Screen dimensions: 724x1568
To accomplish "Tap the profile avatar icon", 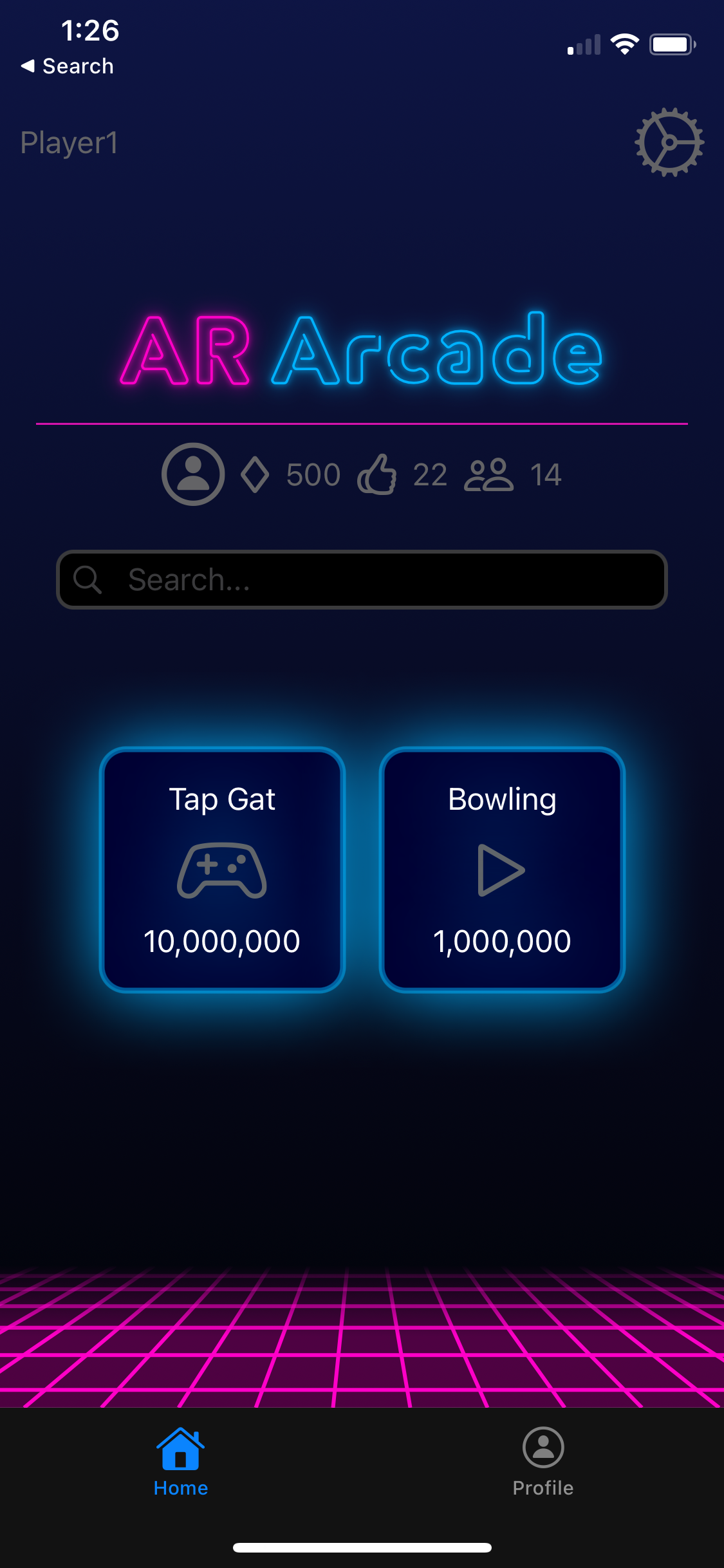I will [x=192, y=474].
